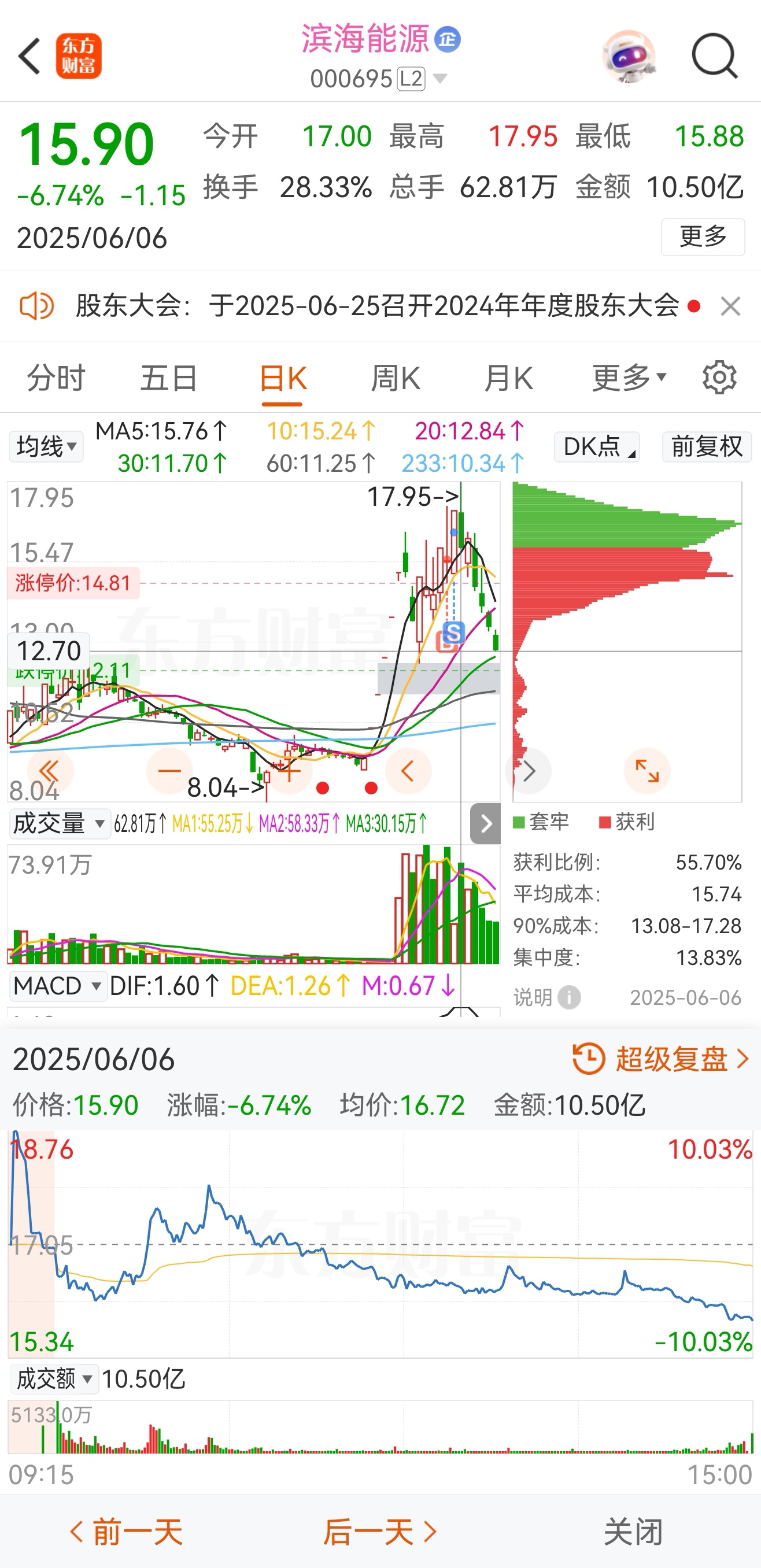Viewport: 761px width, 1568px height.
Task: Tap 更多 for more quote details
Action: (703, 236)
